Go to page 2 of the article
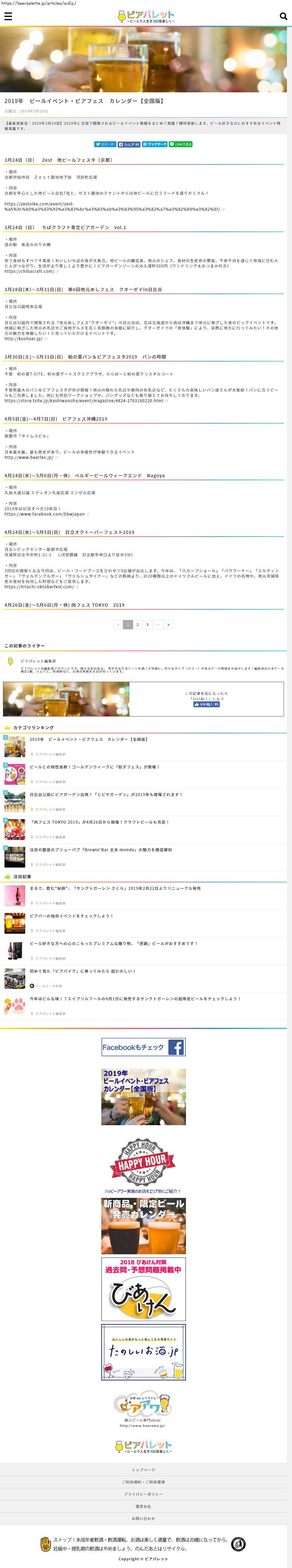This screenshot has width=292, height=1568. pos(138,624)
